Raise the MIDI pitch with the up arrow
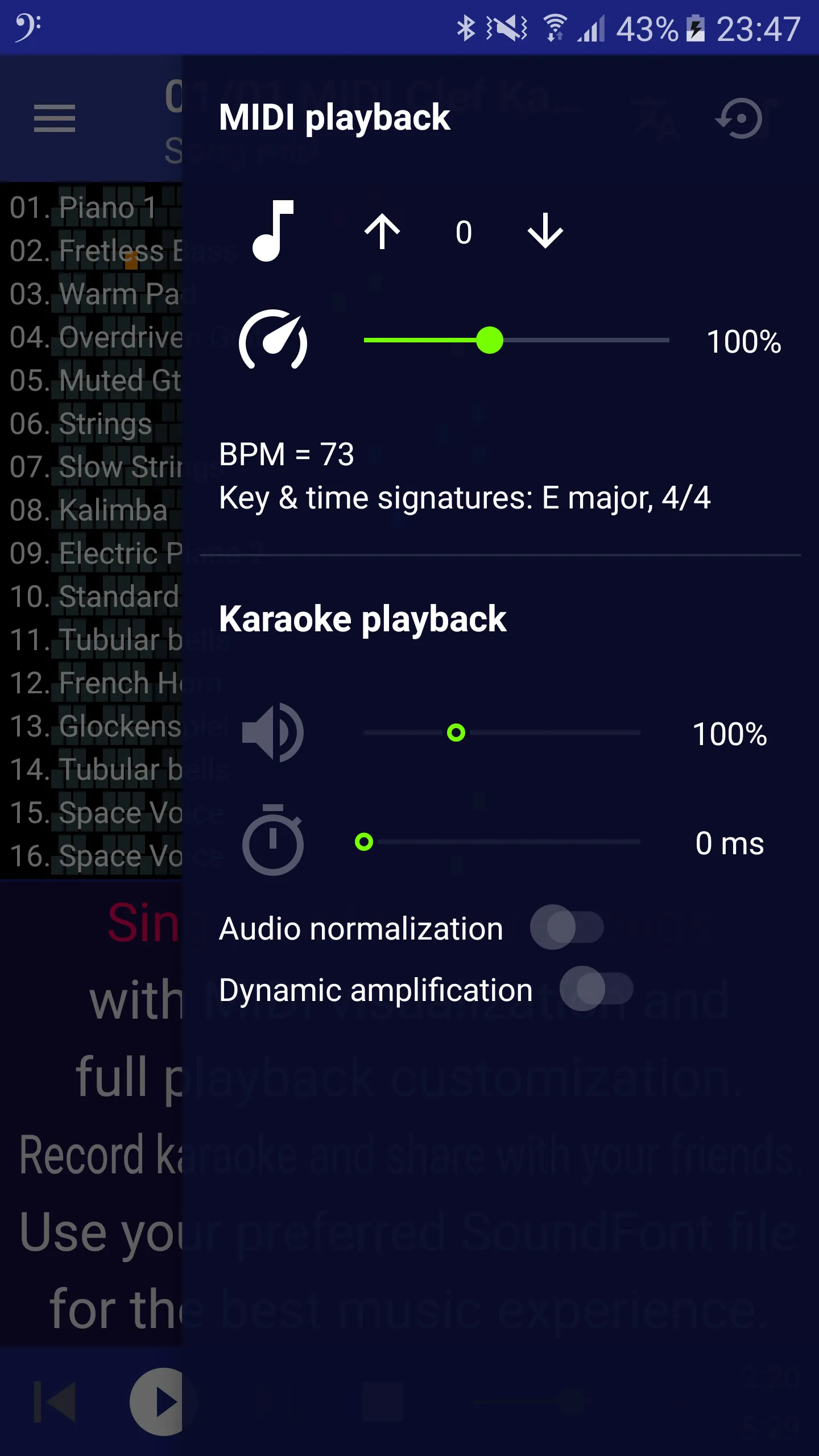Screen dimensions: 819x1456 382,232
